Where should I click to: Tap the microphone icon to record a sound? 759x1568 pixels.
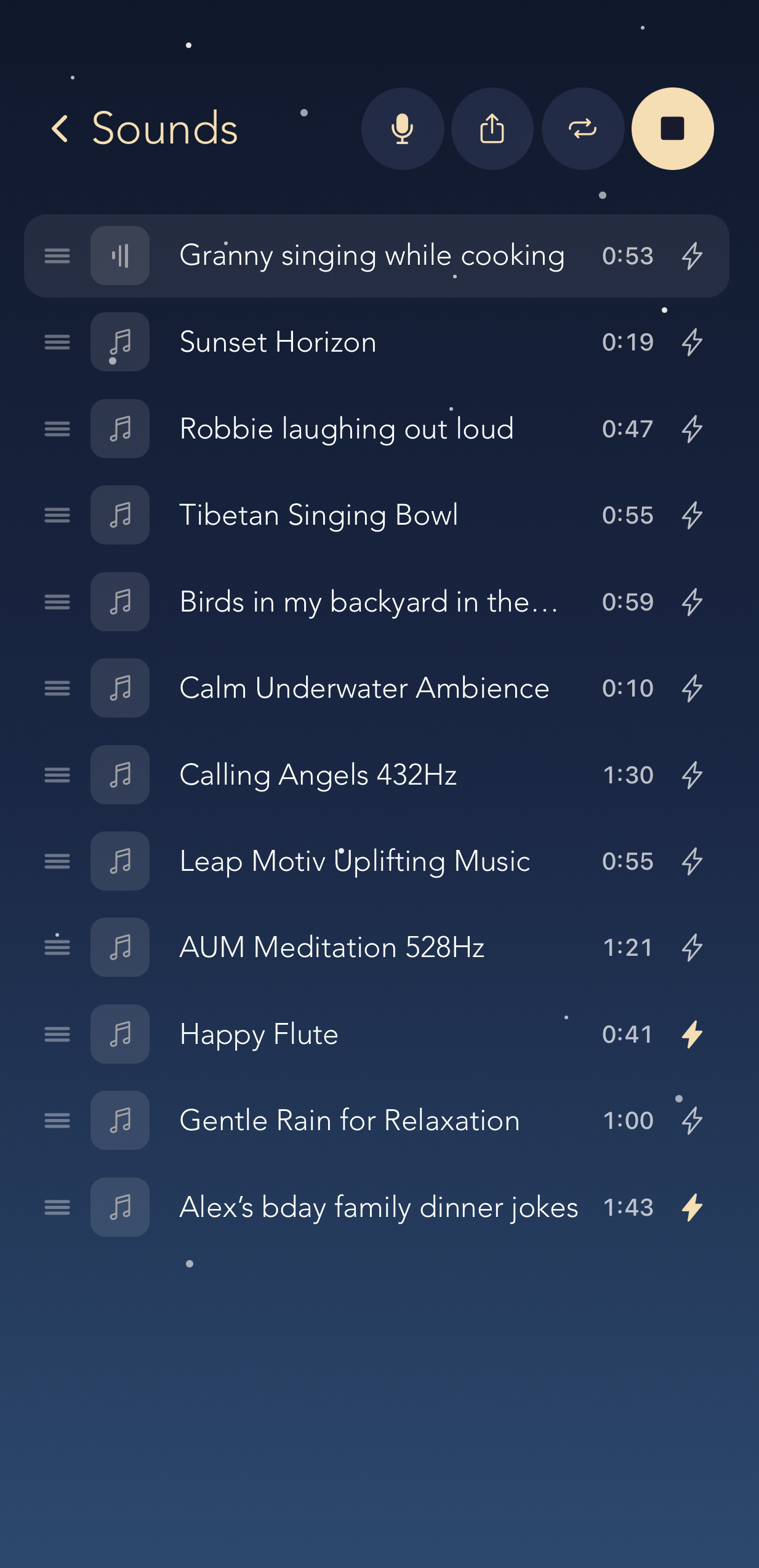[x=402, y=129]
